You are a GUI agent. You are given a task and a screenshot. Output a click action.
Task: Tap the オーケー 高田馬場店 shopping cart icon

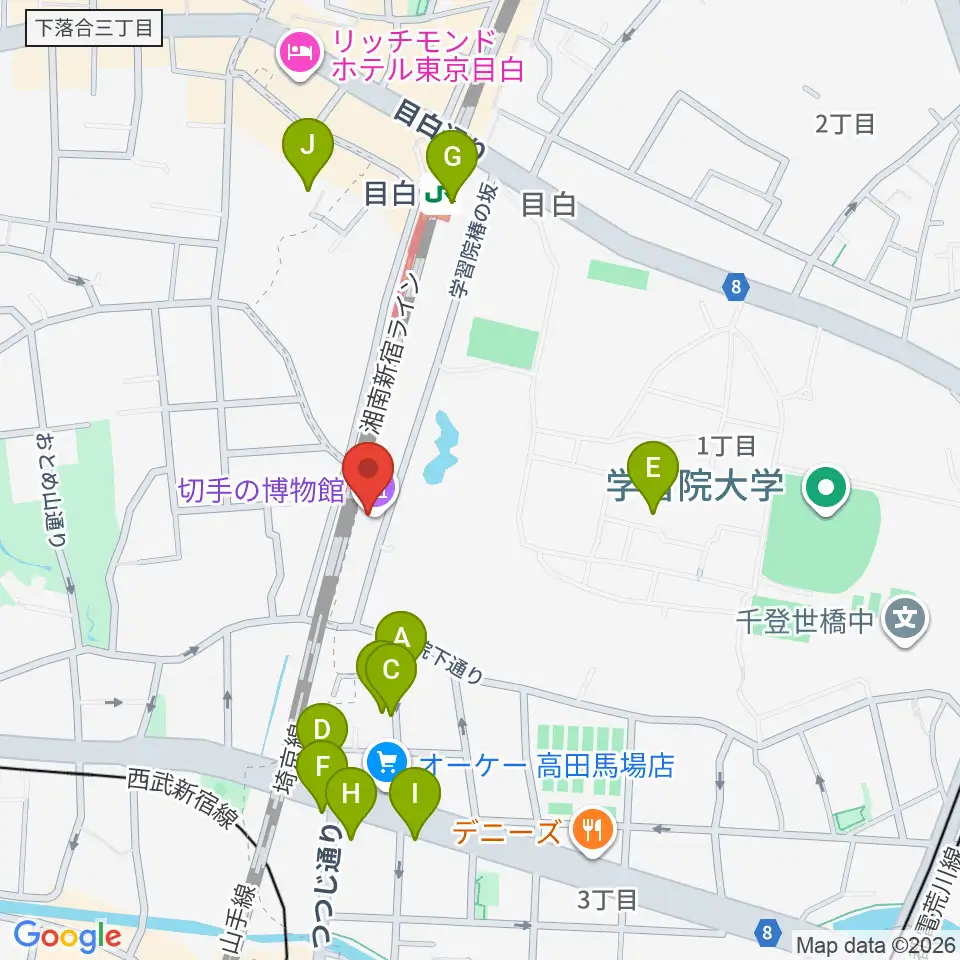pyautogui.click(x=387, y=764)
